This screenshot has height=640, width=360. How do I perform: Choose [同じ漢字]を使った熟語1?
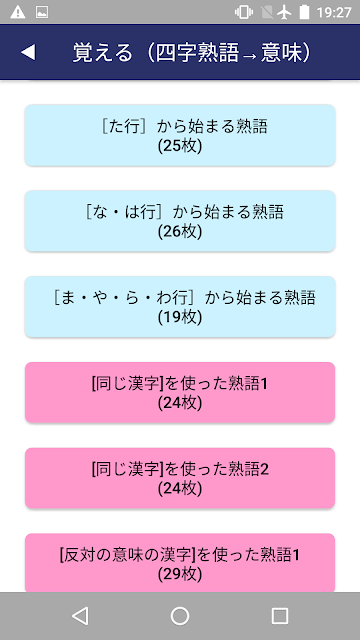180,392
